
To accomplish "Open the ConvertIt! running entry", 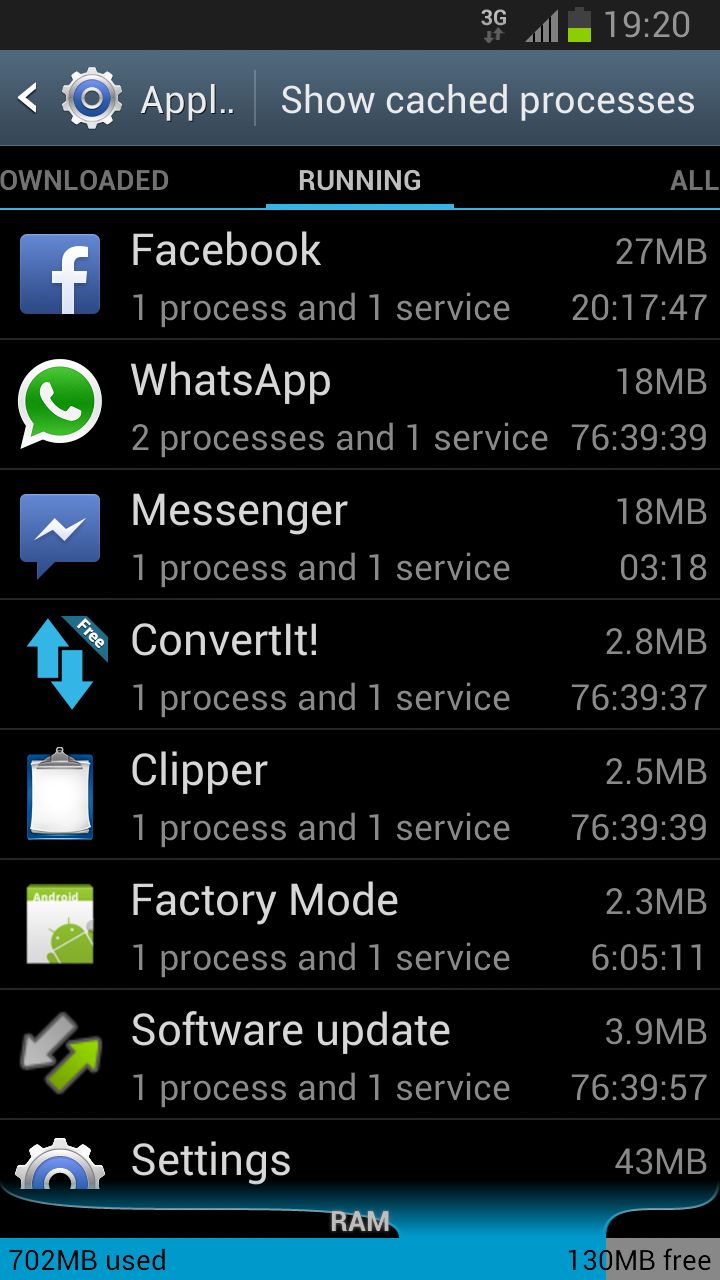I will (x=360, y=666).
